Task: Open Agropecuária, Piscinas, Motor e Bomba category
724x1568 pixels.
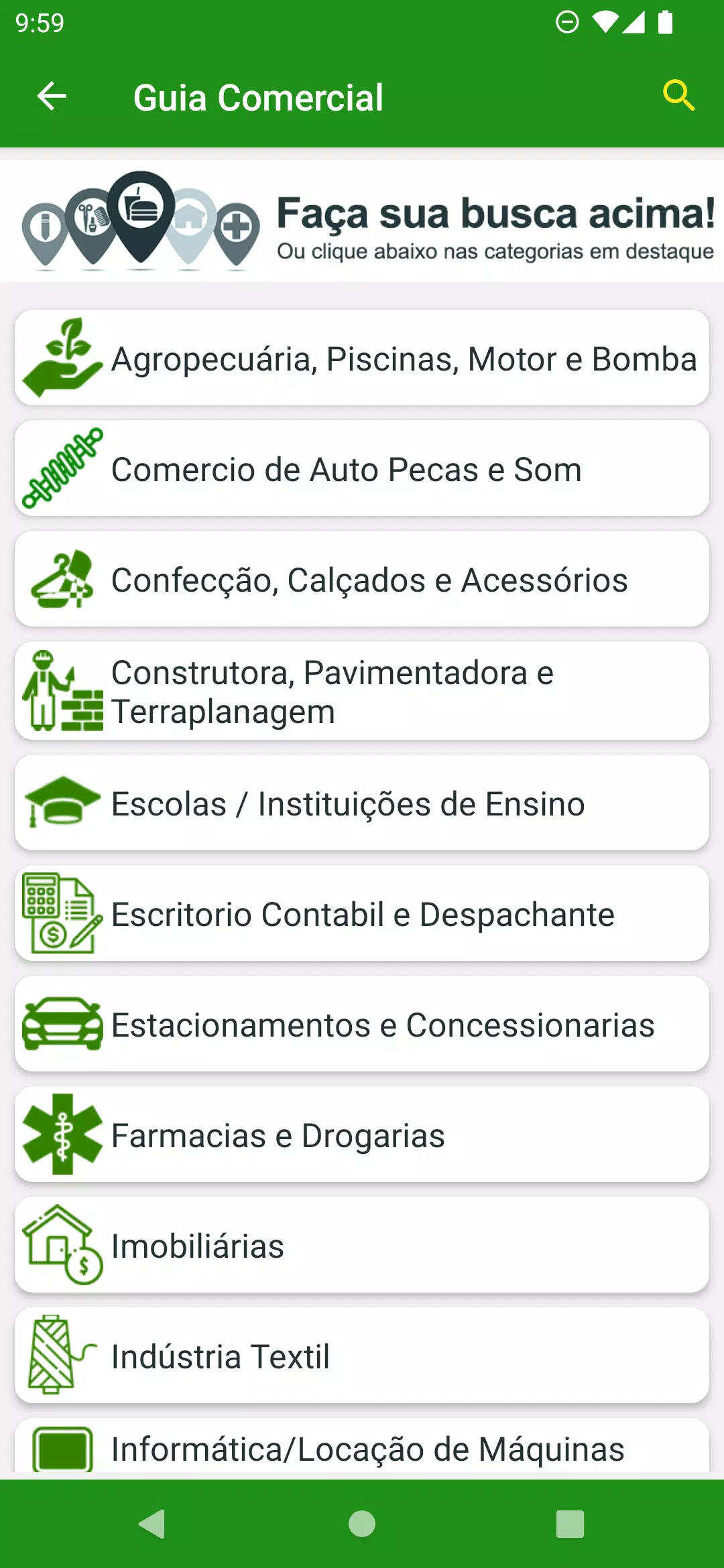Action: (362, 358)
